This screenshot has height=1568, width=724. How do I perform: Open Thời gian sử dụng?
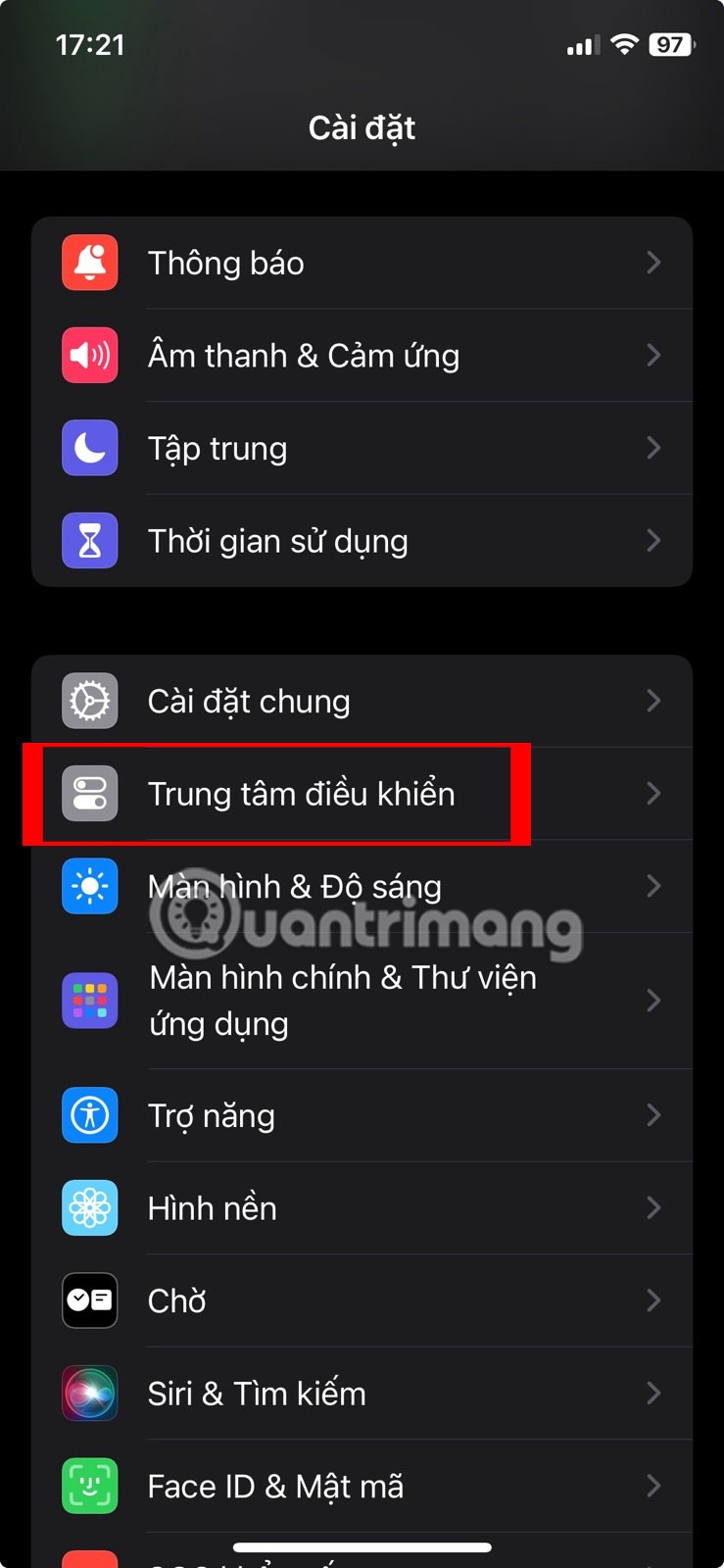(362, 541)
